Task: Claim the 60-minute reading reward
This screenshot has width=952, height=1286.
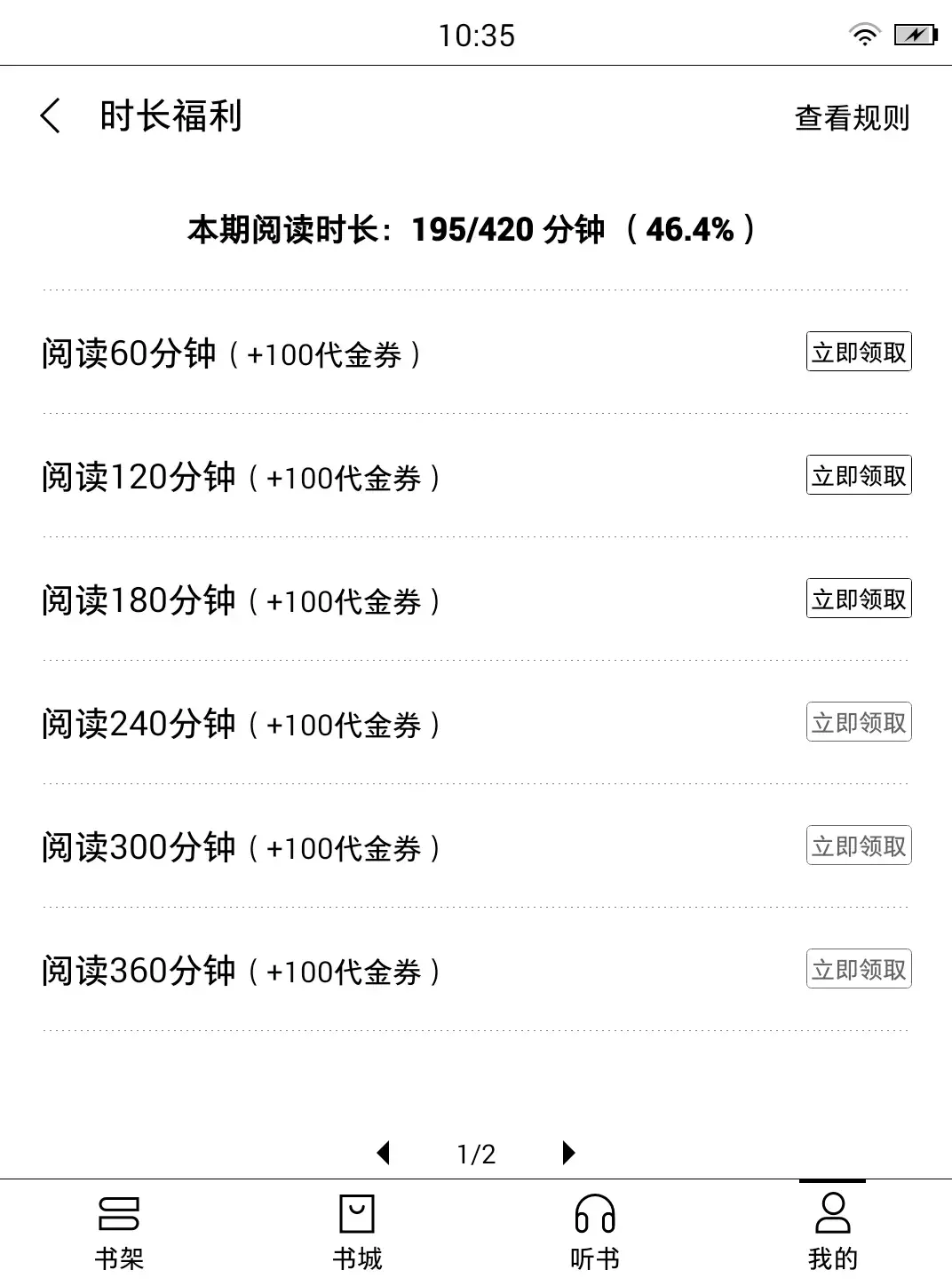Action: pyautogui.click(x=859, y=351)
